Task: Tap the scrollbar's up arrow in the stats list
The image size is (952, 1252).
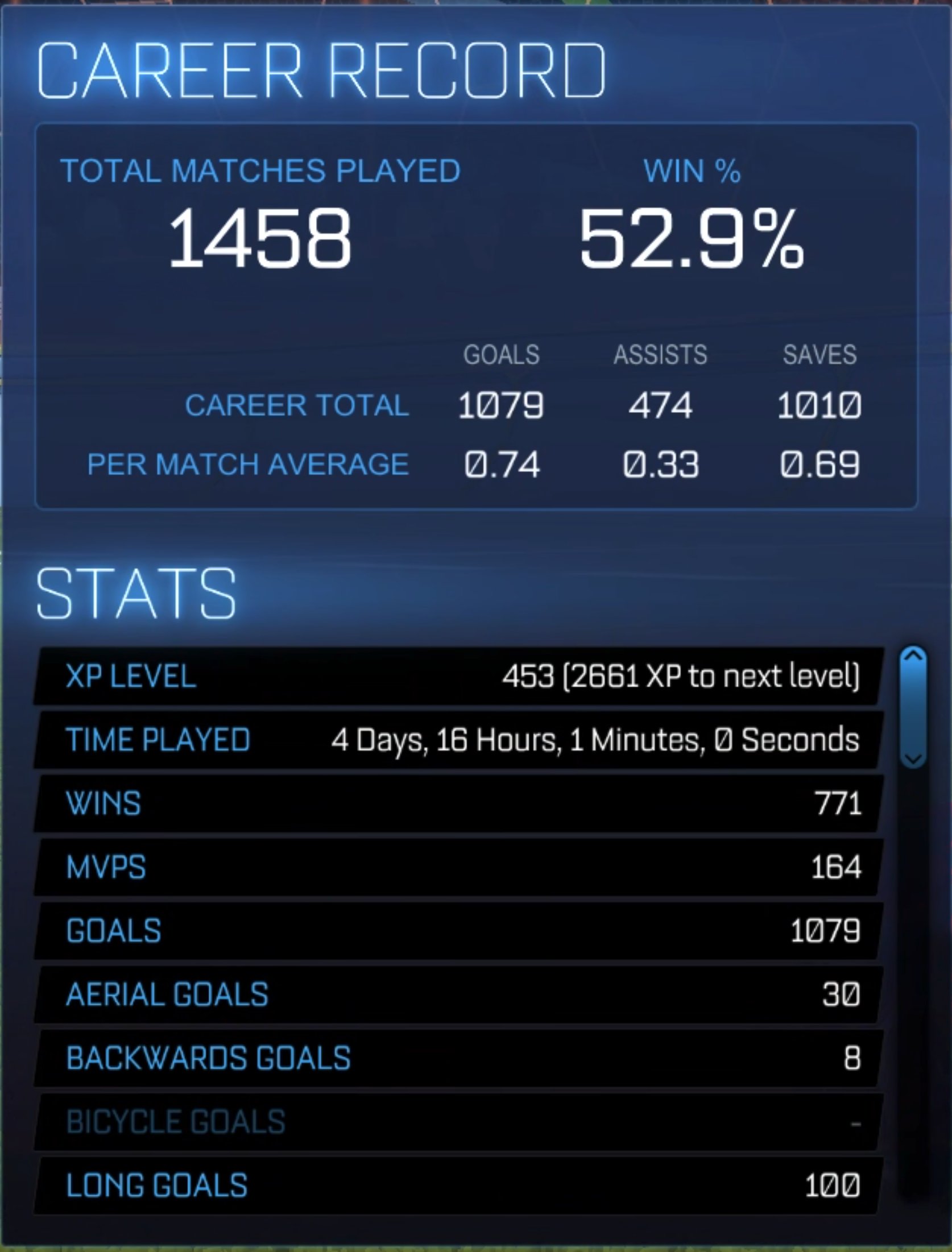Action: [x=913, y=656]
